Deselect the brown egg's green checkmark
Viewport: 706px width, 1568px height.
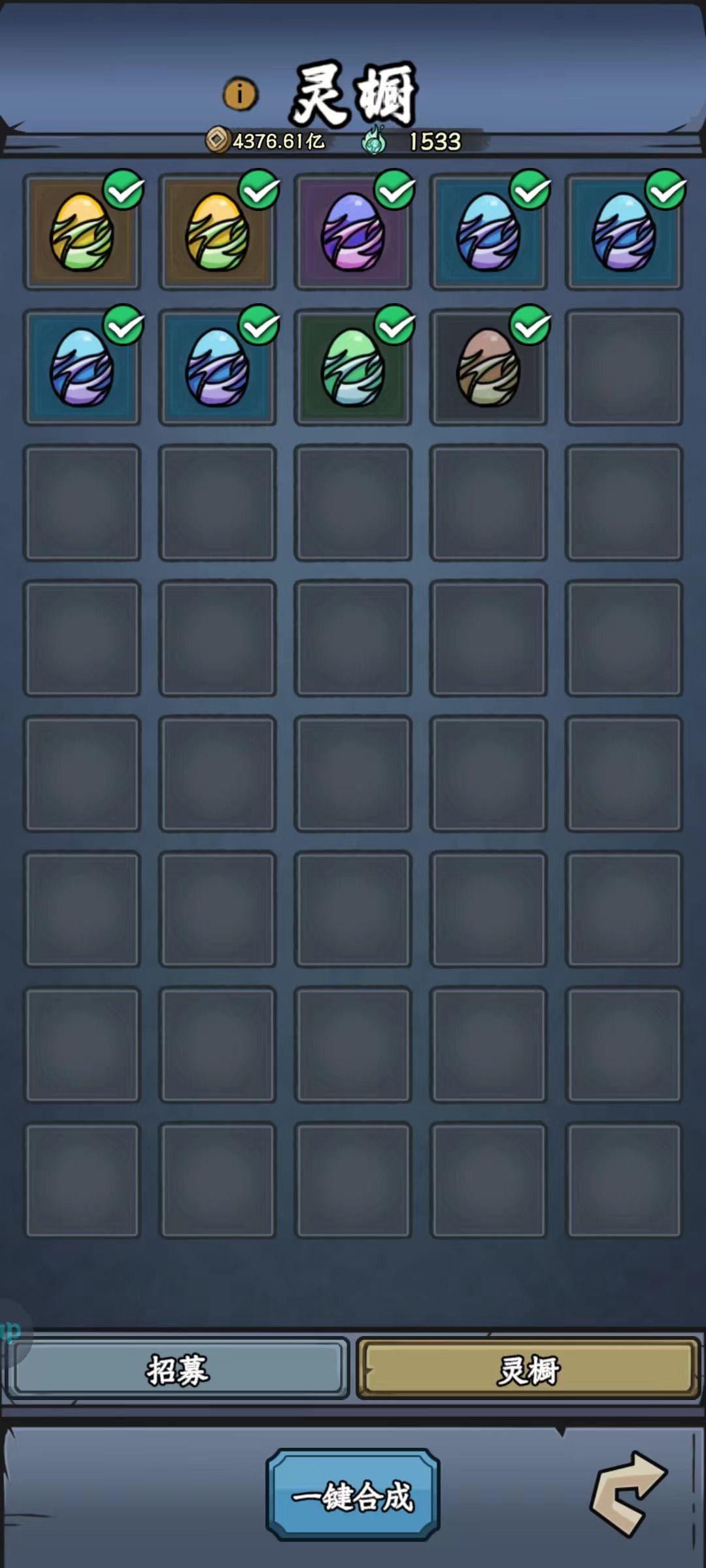click(x=531, y=325)
